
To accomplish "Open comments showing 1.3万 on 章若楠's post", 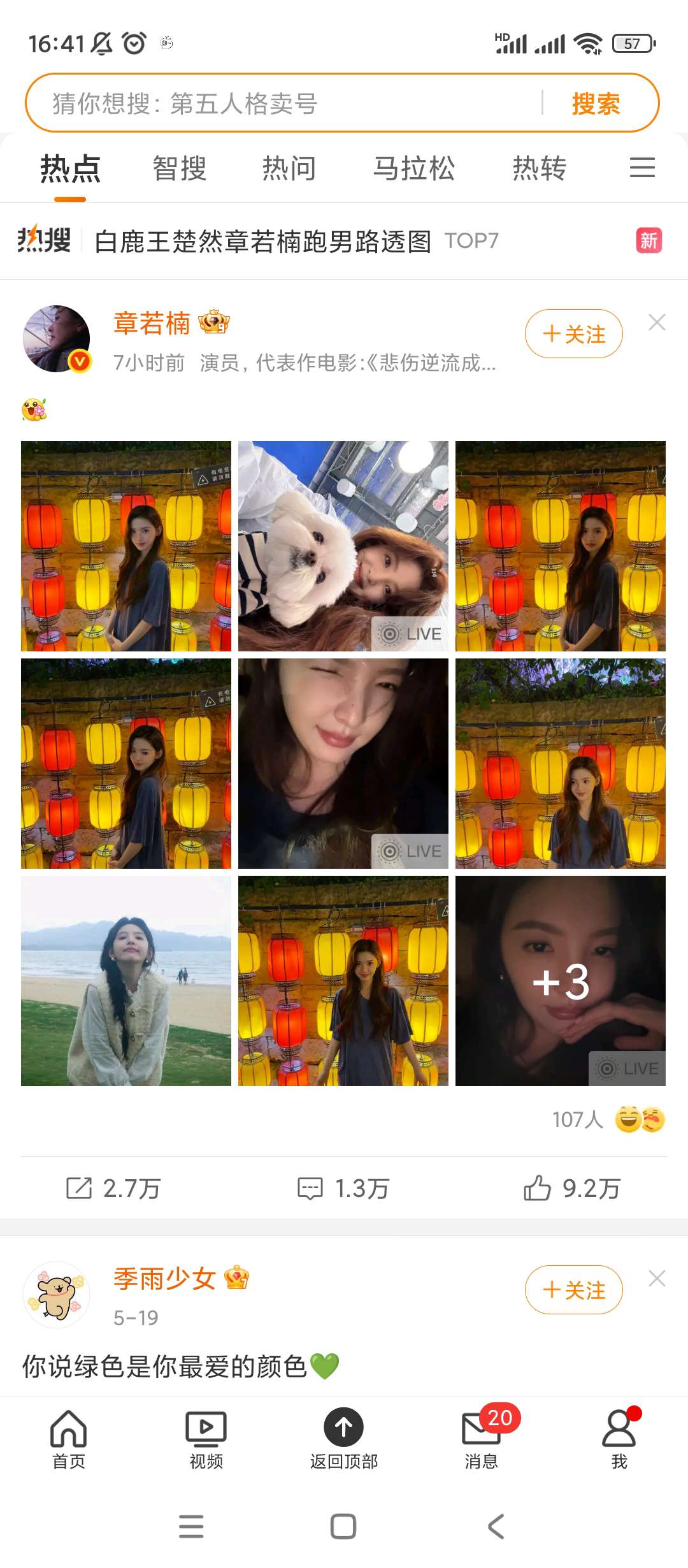I will (x=343, y=1189).
